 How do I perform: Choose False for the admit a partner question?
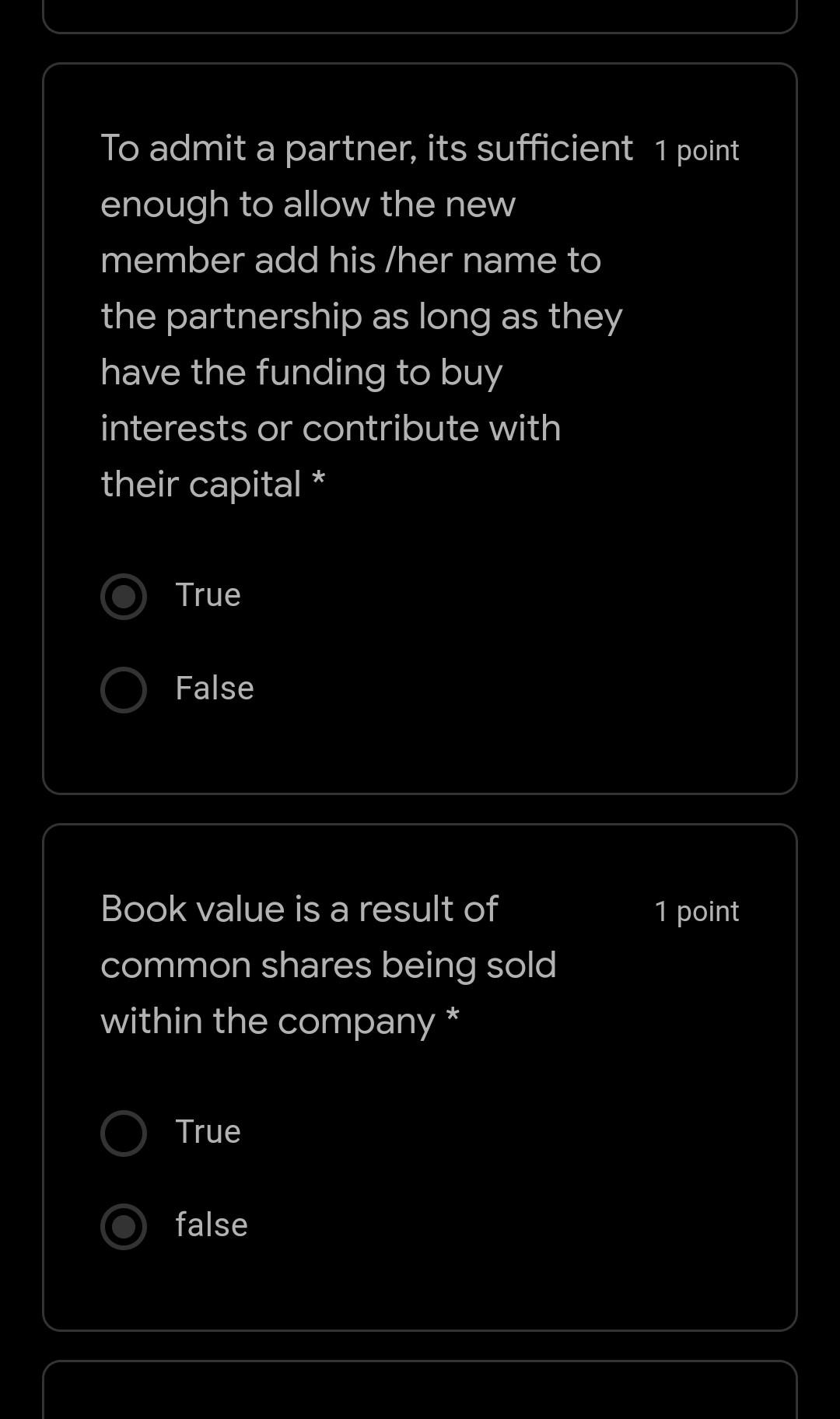(124, 690)
